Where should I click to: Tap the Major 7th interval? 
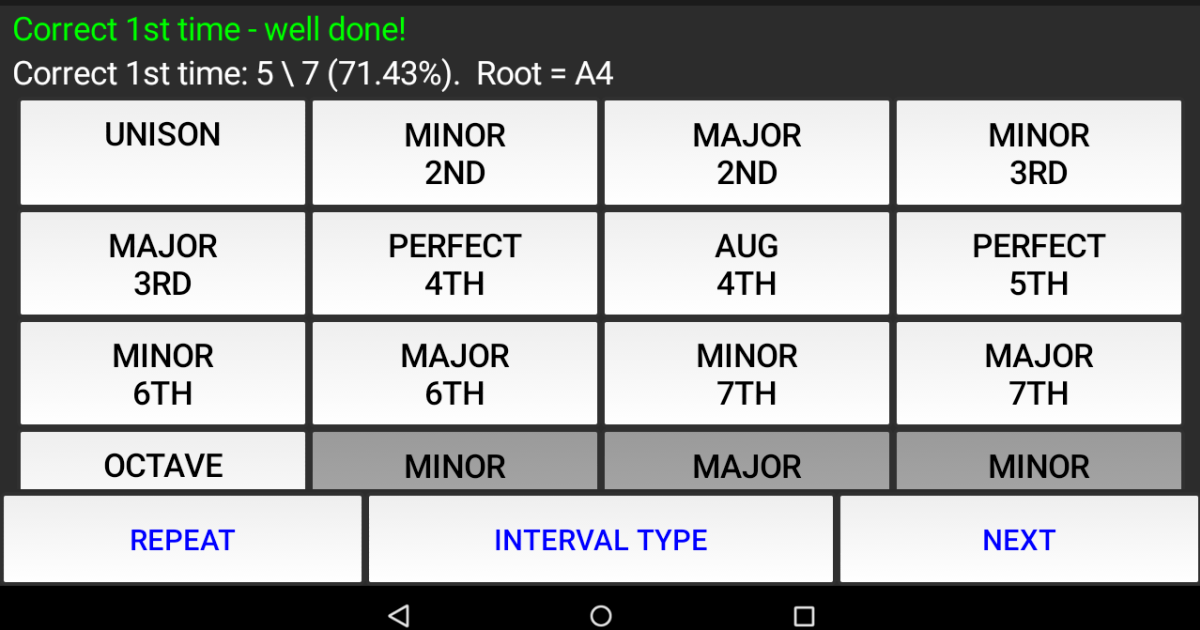(x=1039, y=373)
